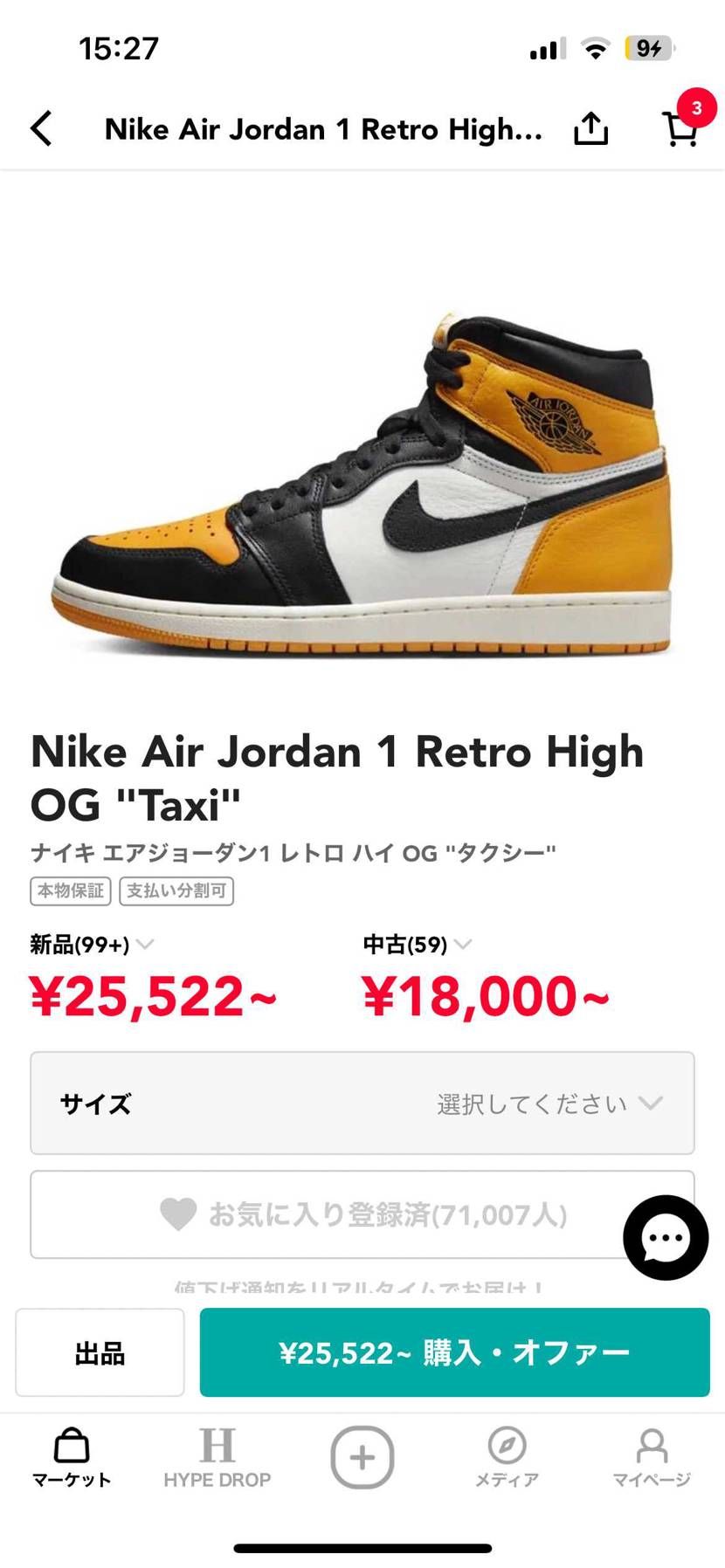This screenshot has width=725, height=1568.
Task: Expand the 中古(59) price dropdown
Action: pyautogui.click(x=418, y=945)
